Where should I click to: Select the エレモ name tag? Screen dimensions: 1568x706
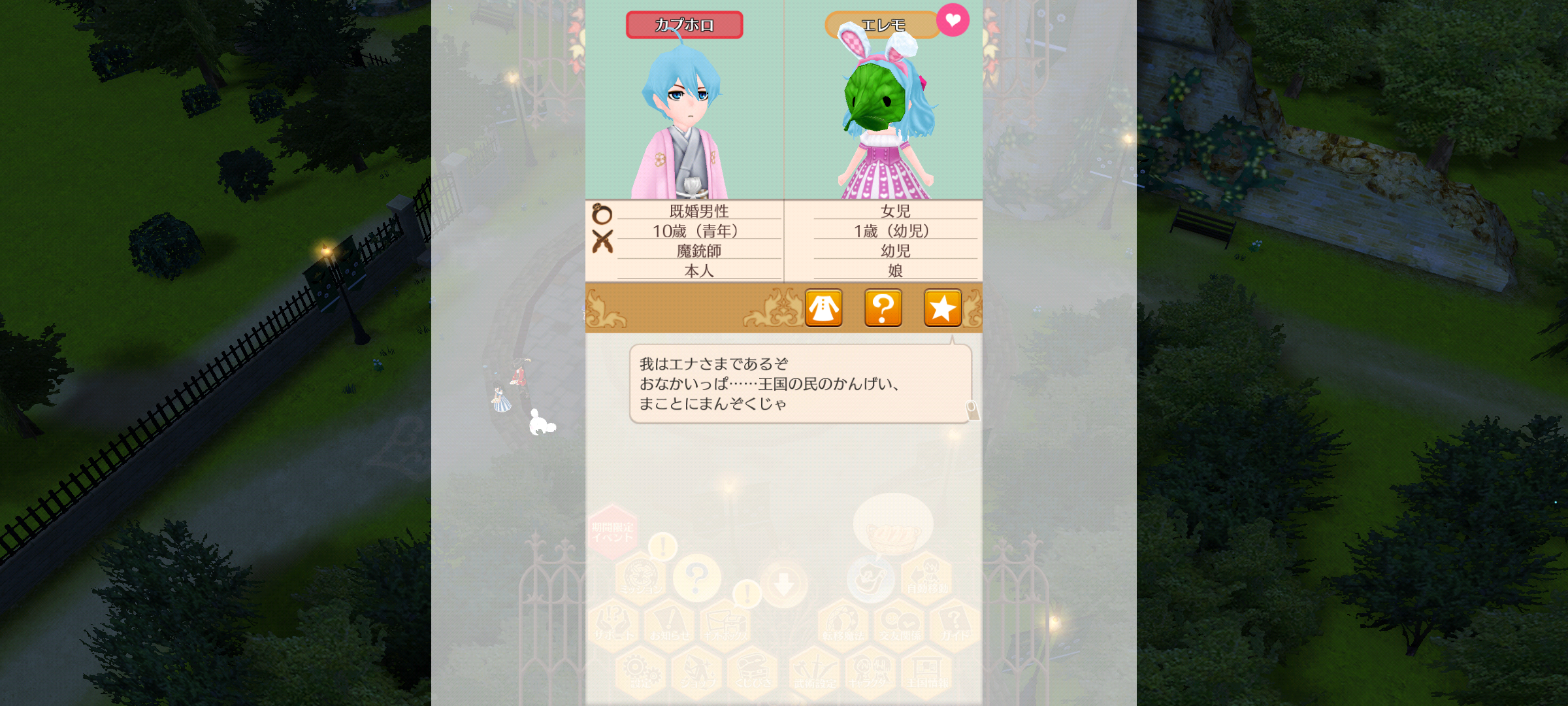tap(882, 25)
